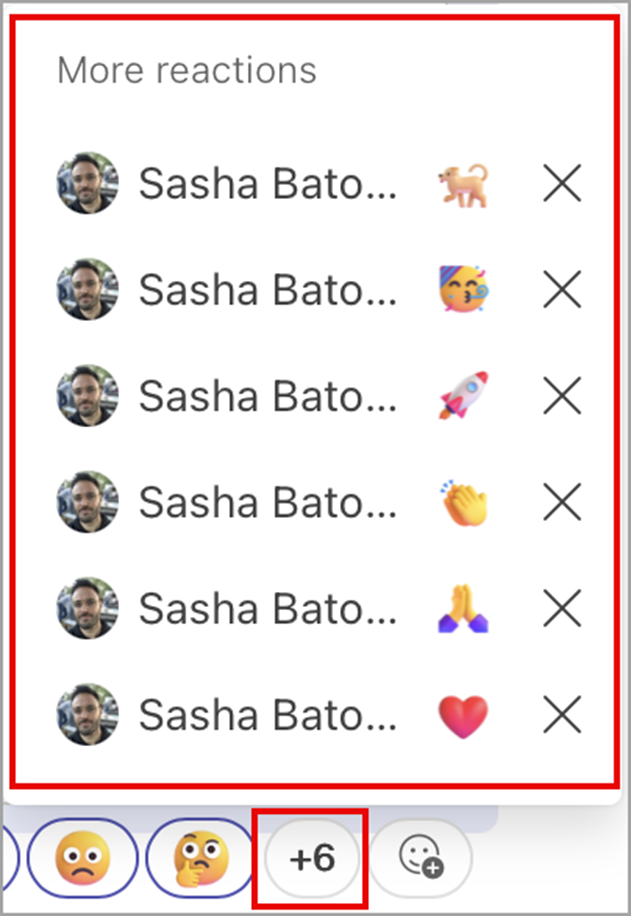
Task: Tap the +6 more reactions pill
Action: pos(311,858)
